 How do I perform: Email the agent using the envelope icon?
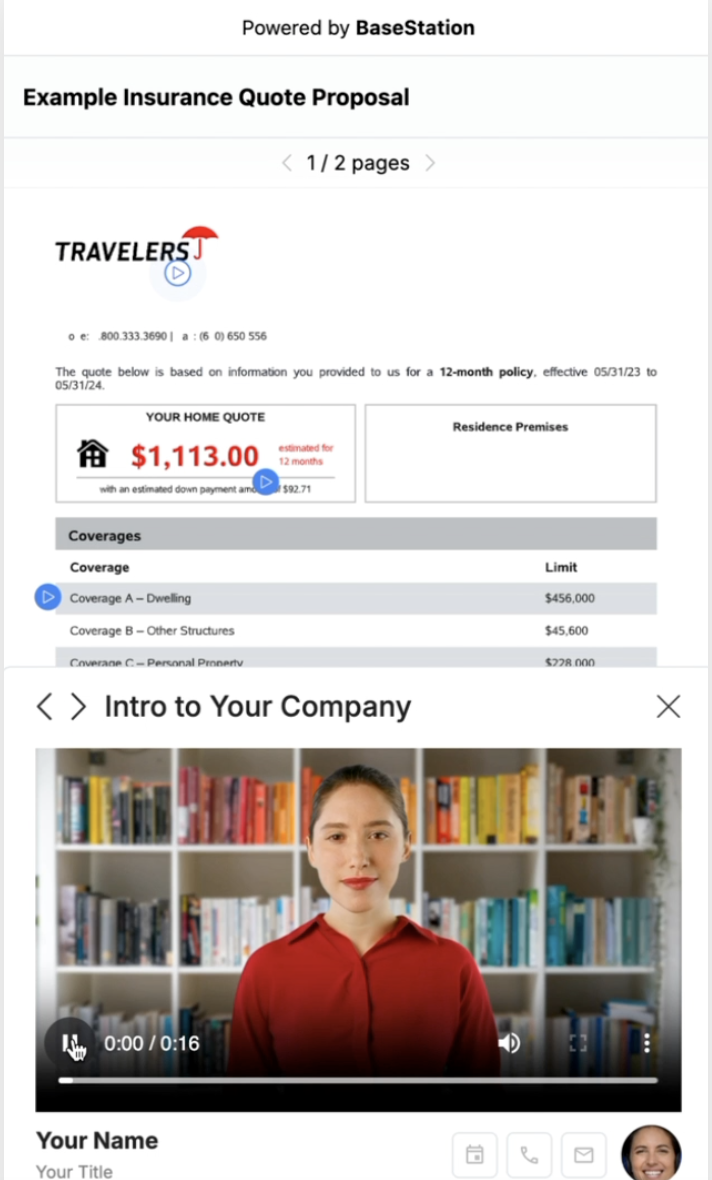(584, 1155)
